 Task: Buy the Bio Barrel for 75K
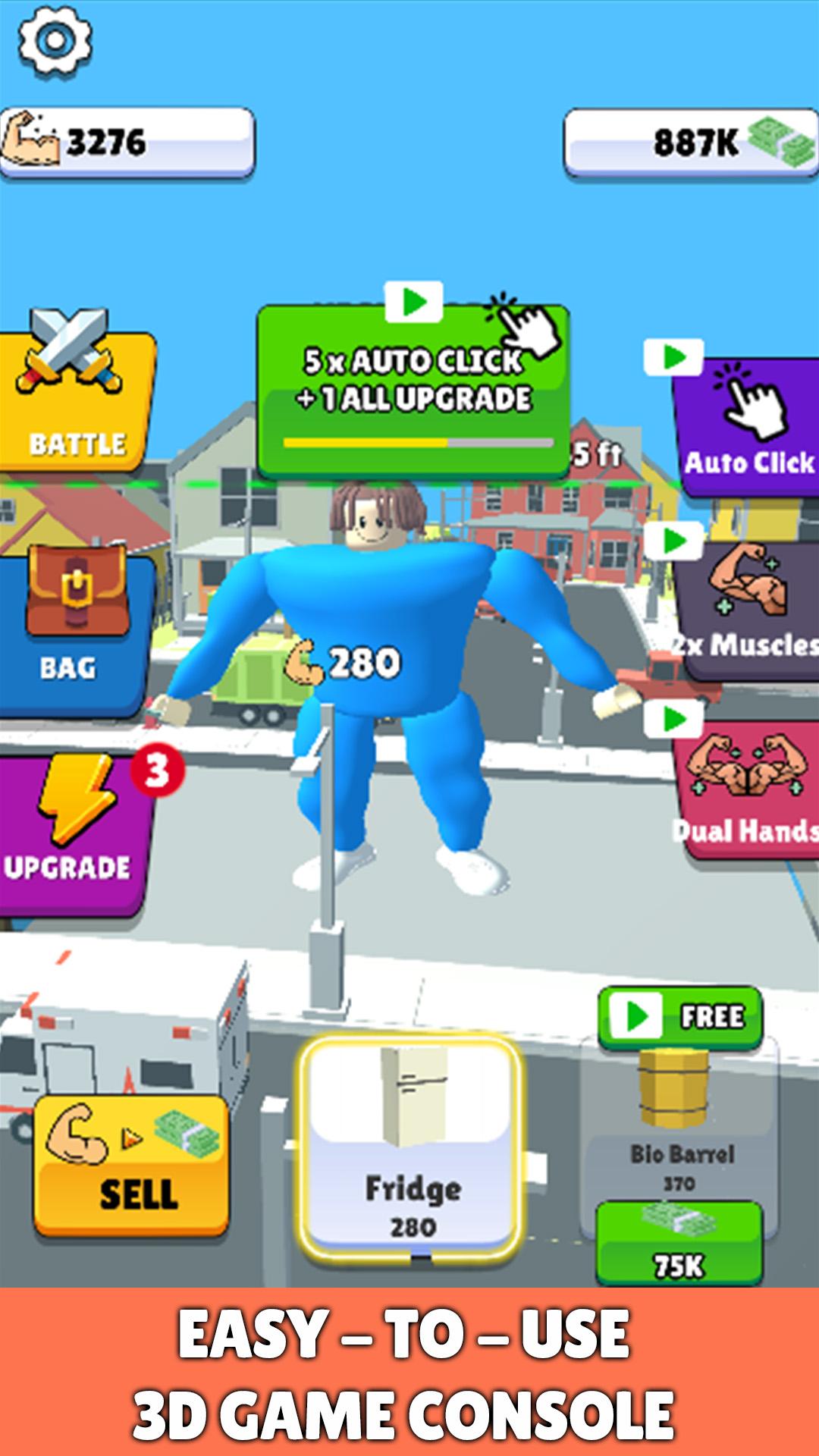tap(679, 1242)
